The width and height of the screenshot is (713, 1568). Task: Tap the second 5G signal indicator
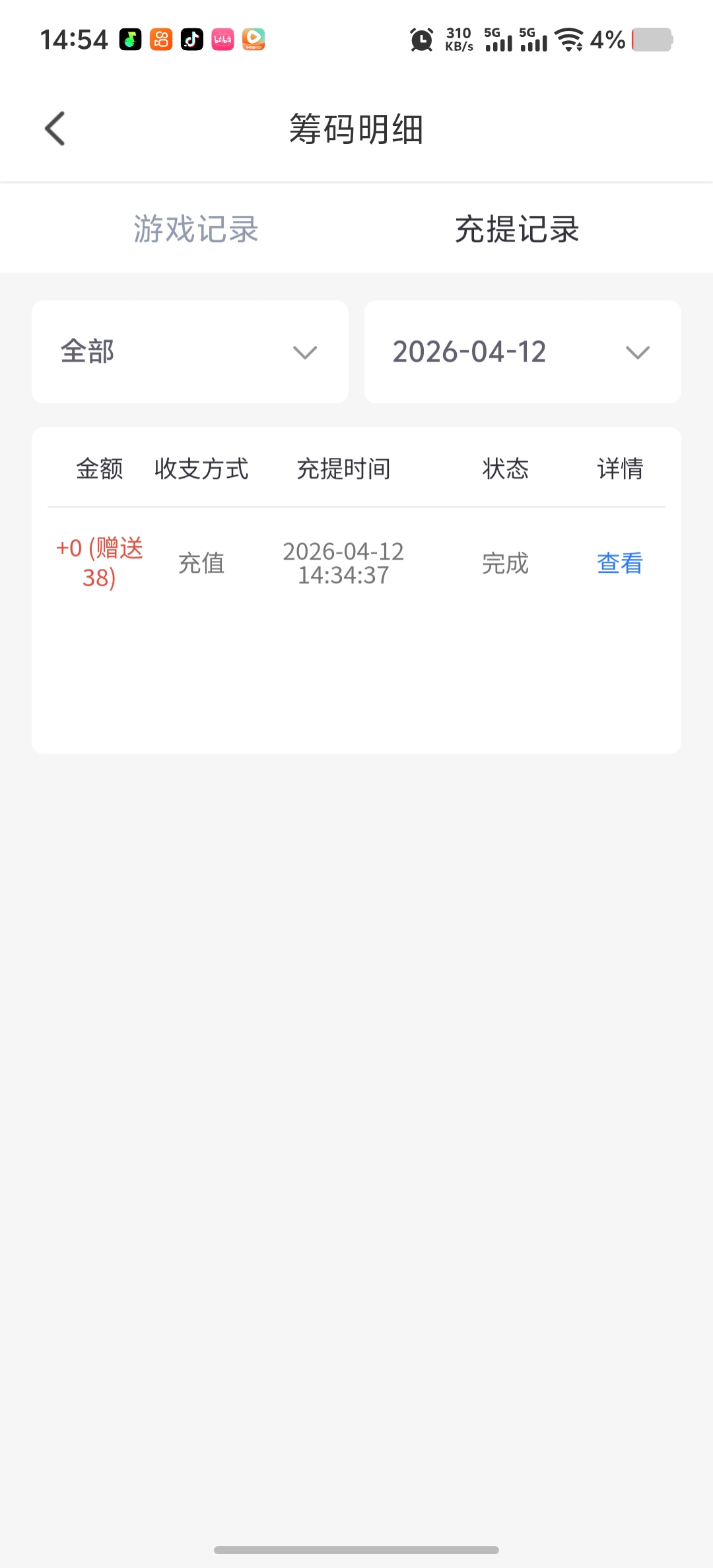point(536,40)
